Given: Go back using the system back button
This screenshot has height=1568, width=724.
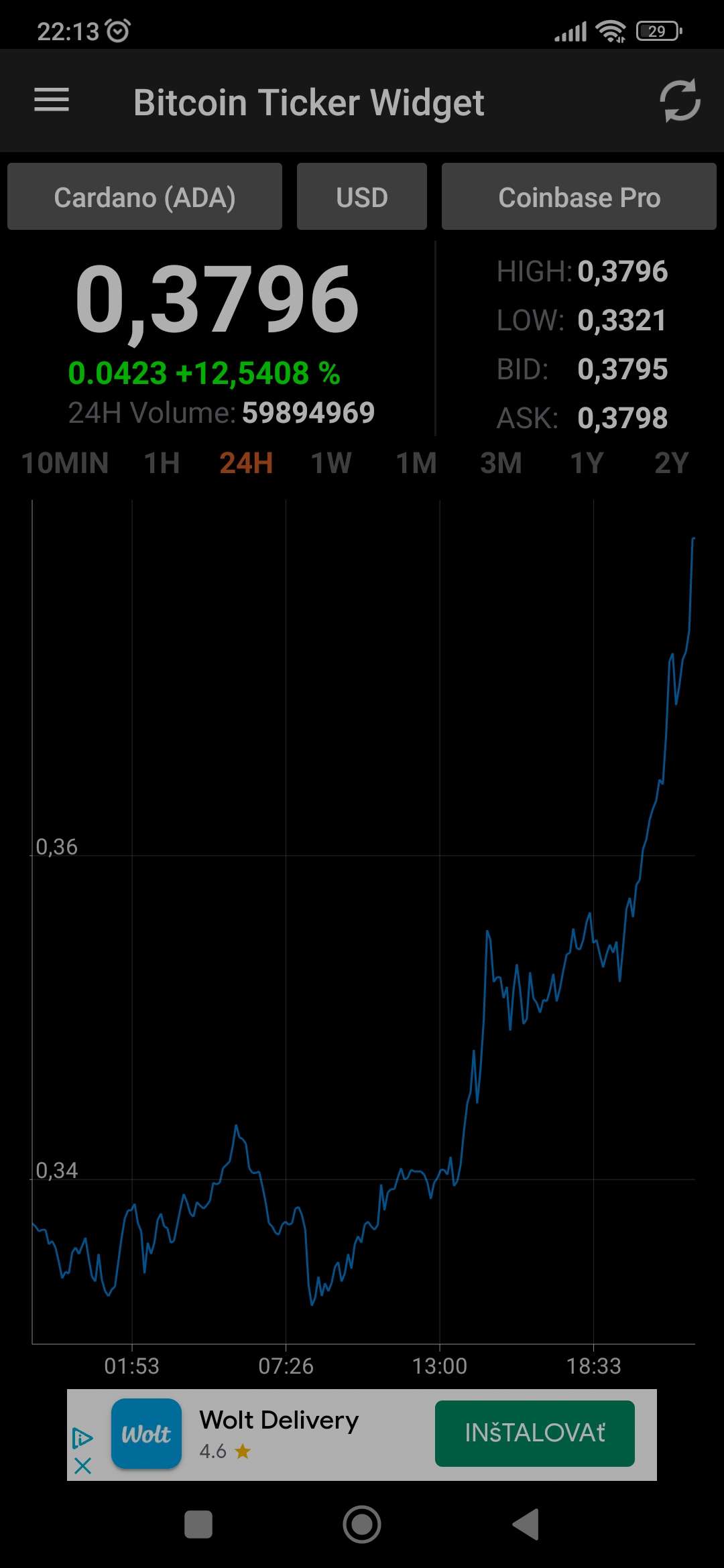Looking at the screenshot, I should pos(526,1525).
